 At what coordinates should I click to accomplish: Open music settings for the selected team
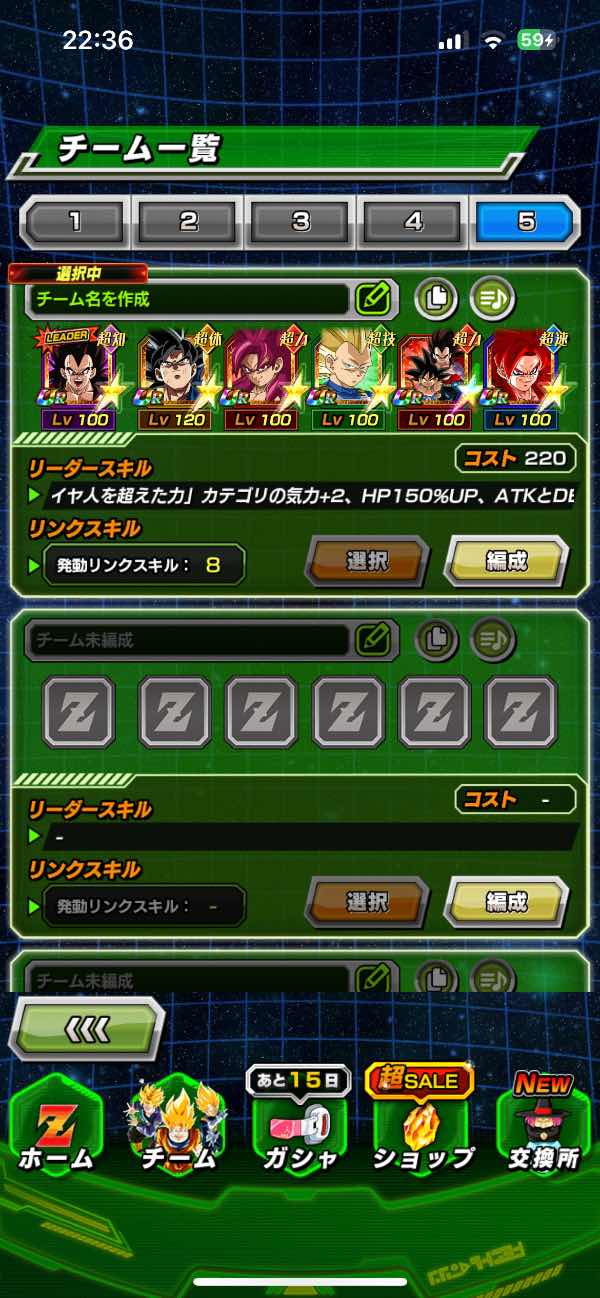492,297
